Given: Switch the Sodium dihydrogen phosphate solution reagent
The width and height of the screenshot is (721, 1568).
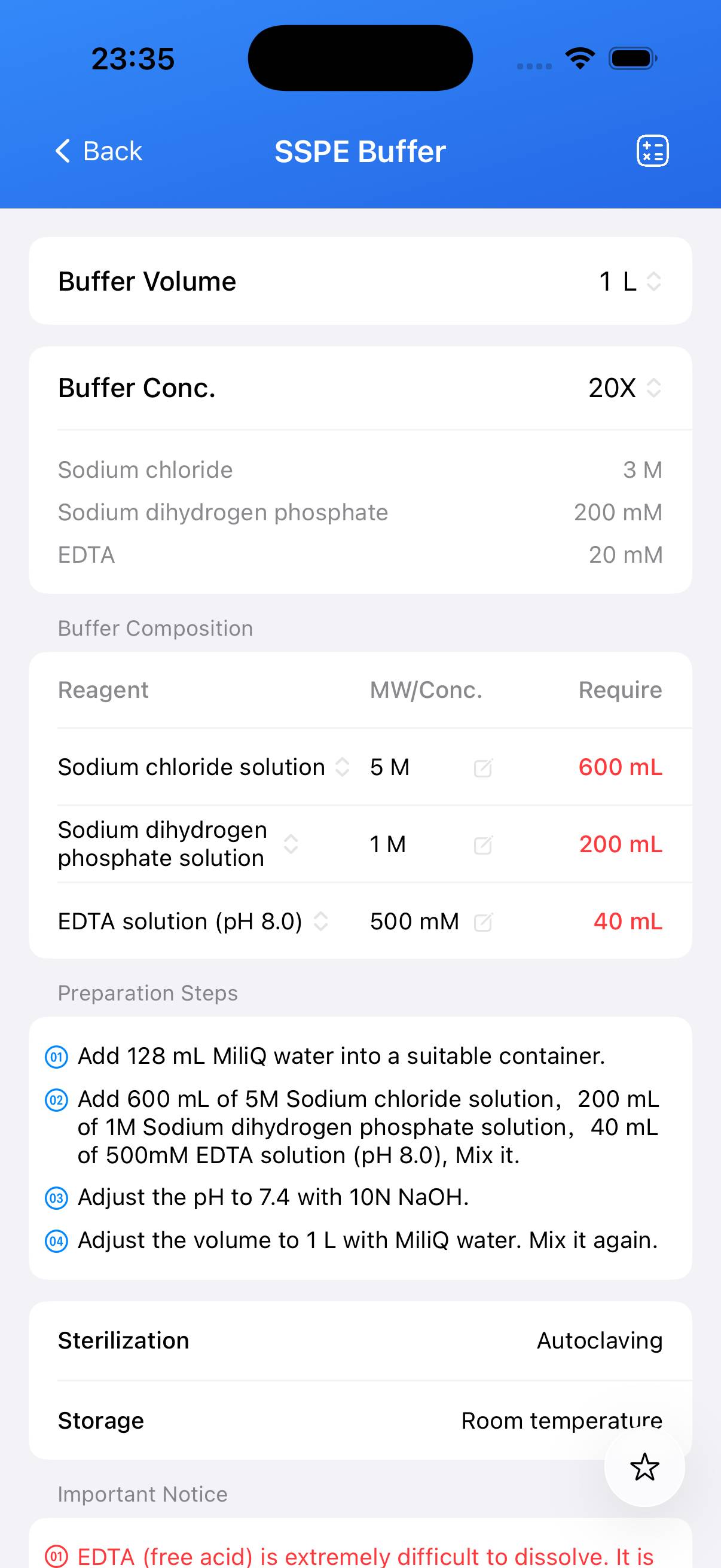Looking at the screenshot, I should click(x=291, y=844).
